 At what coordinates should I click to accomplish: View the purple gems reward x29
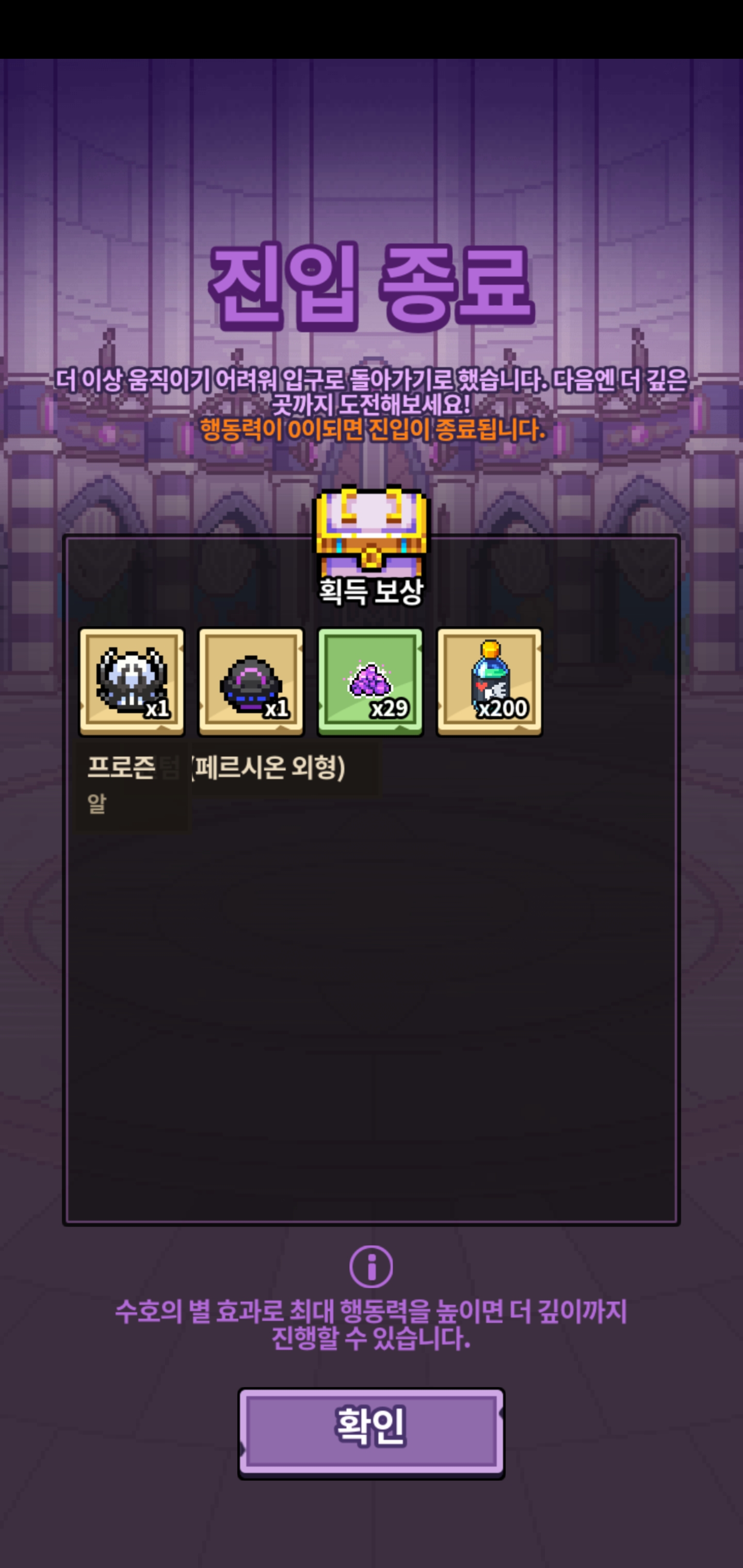(x=370, y=681)
